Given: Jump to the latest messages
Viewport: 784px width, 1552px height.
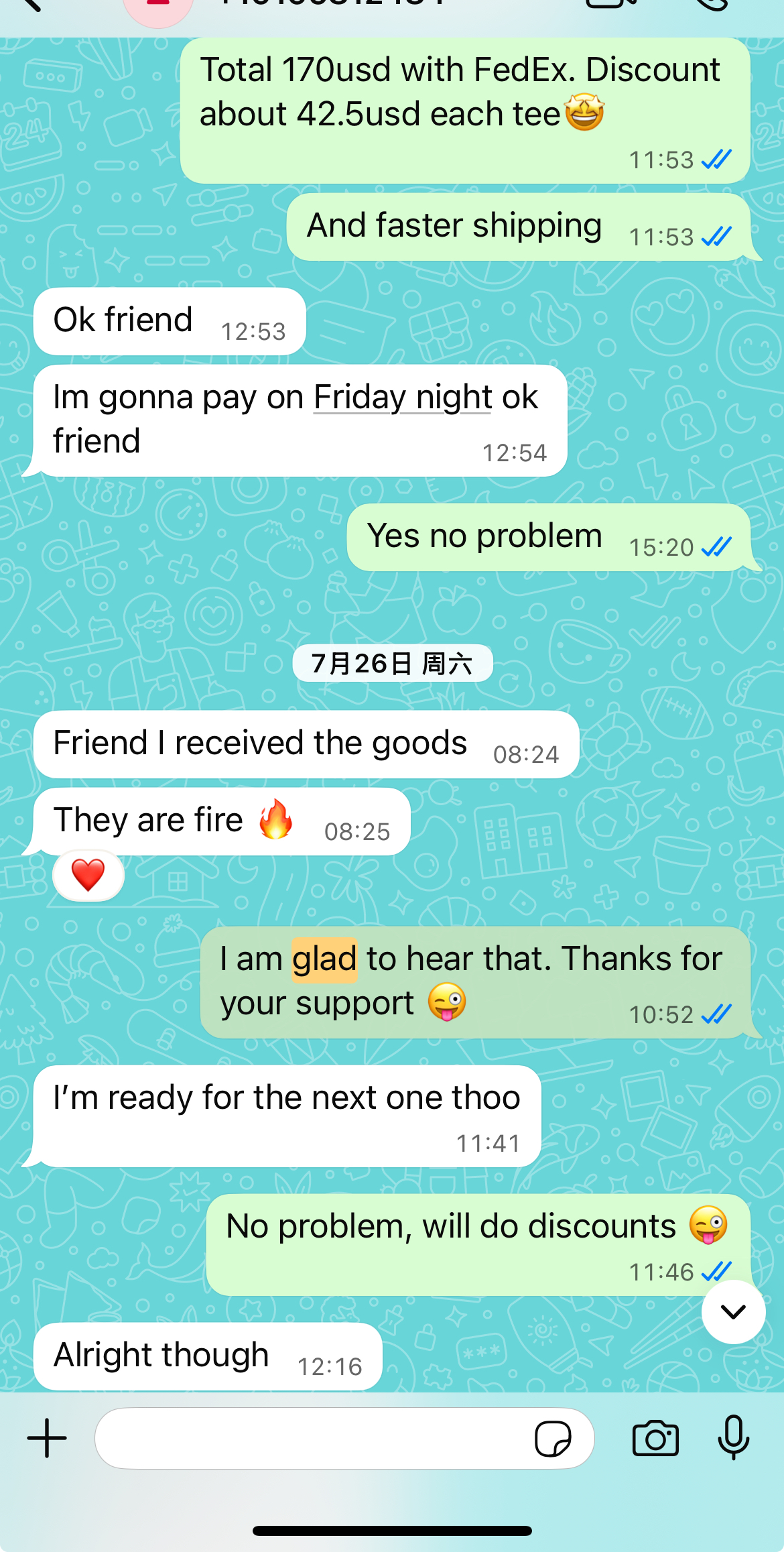Looking at the screenshot, I should coord(733,1312).
